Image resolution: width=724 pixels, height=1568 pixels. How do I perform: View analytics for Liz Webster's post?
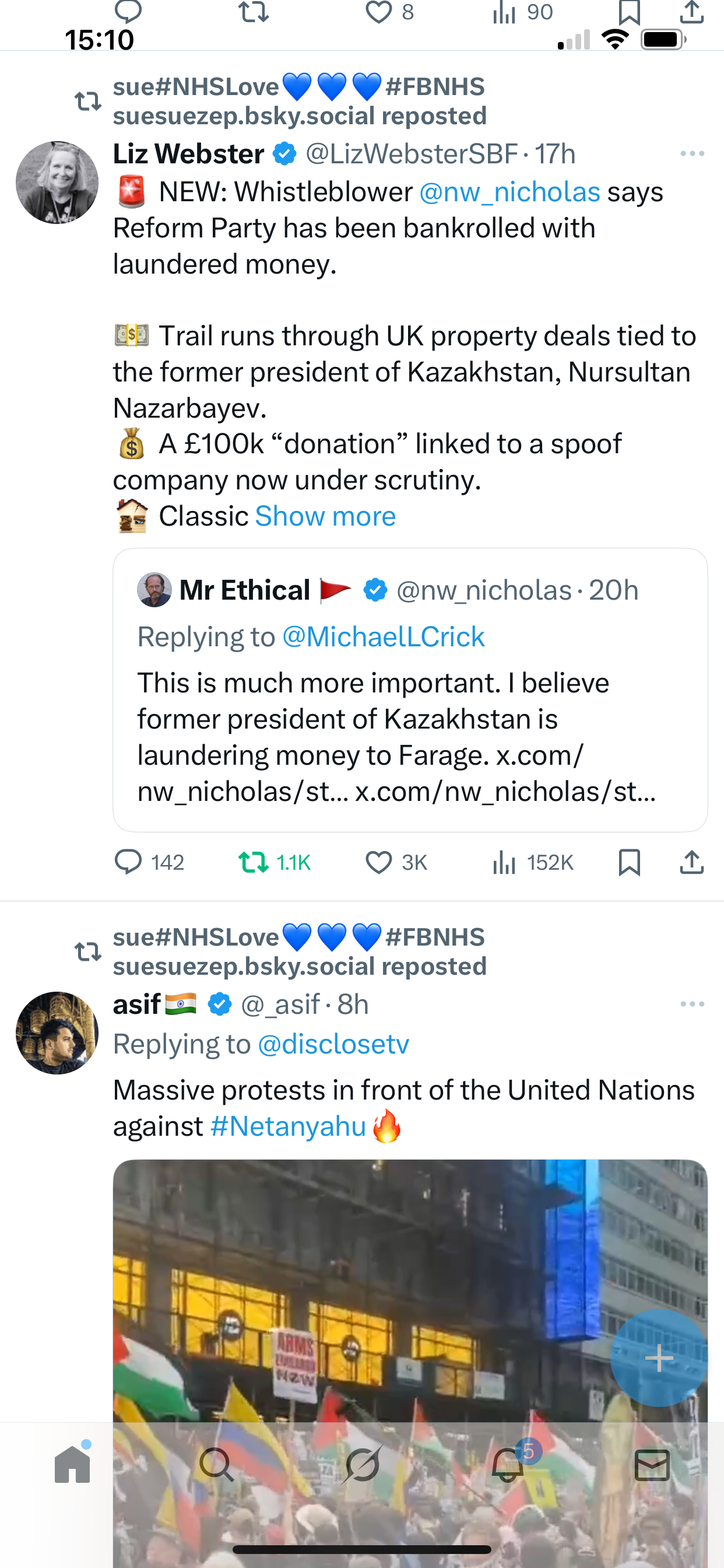pos(505,862)
